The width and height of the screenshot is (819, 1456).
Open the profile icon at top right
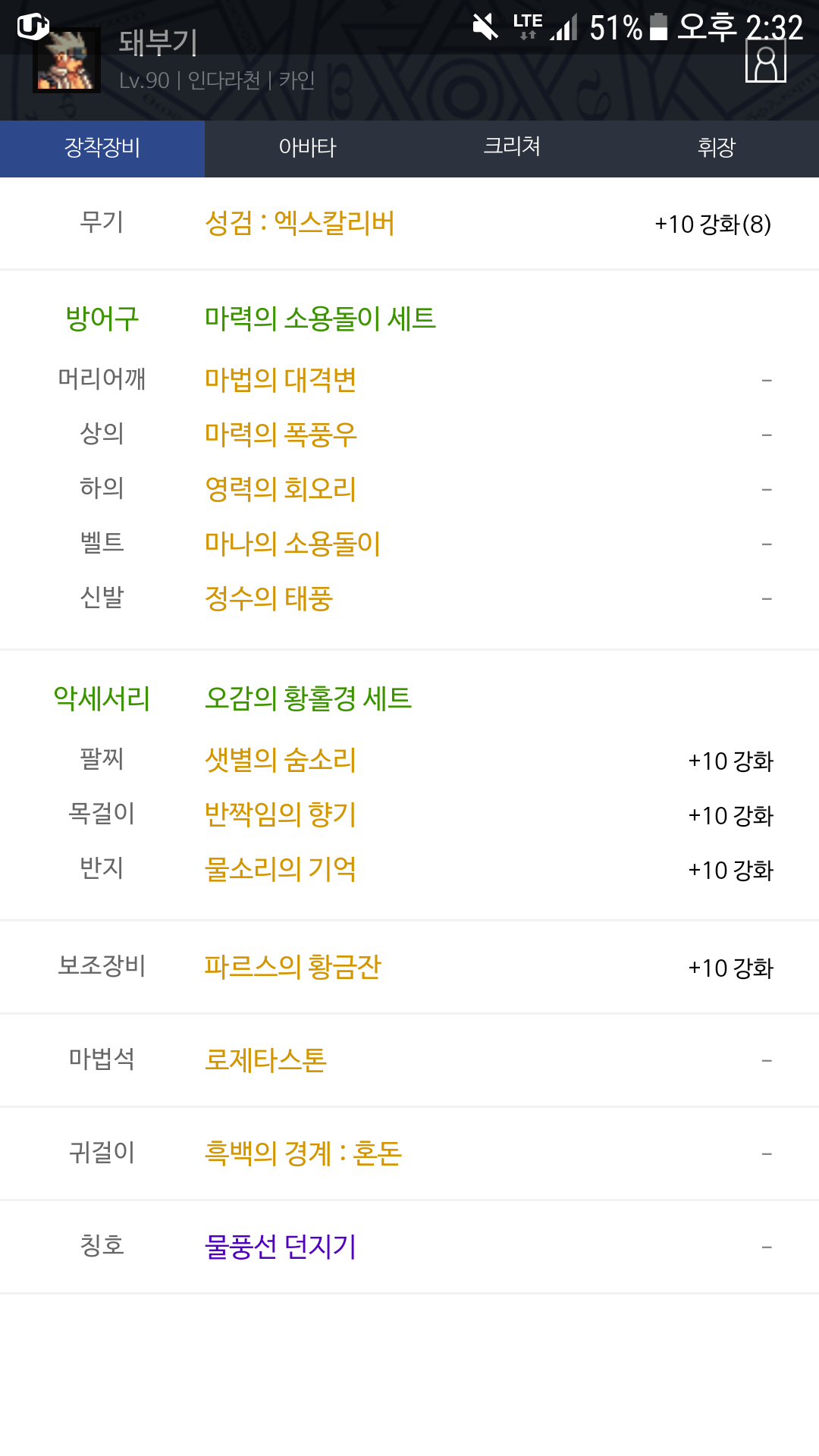coord(766,61)
